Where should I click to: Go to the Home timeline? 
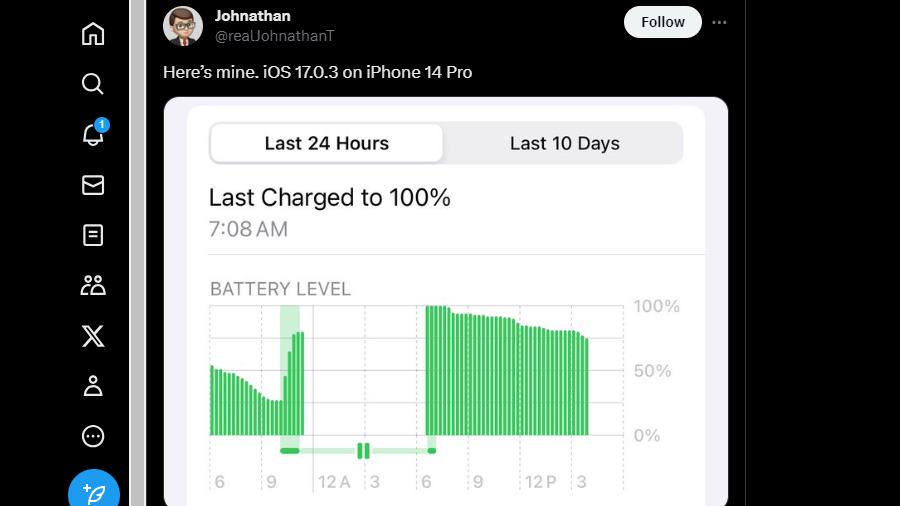coord(93,34)
